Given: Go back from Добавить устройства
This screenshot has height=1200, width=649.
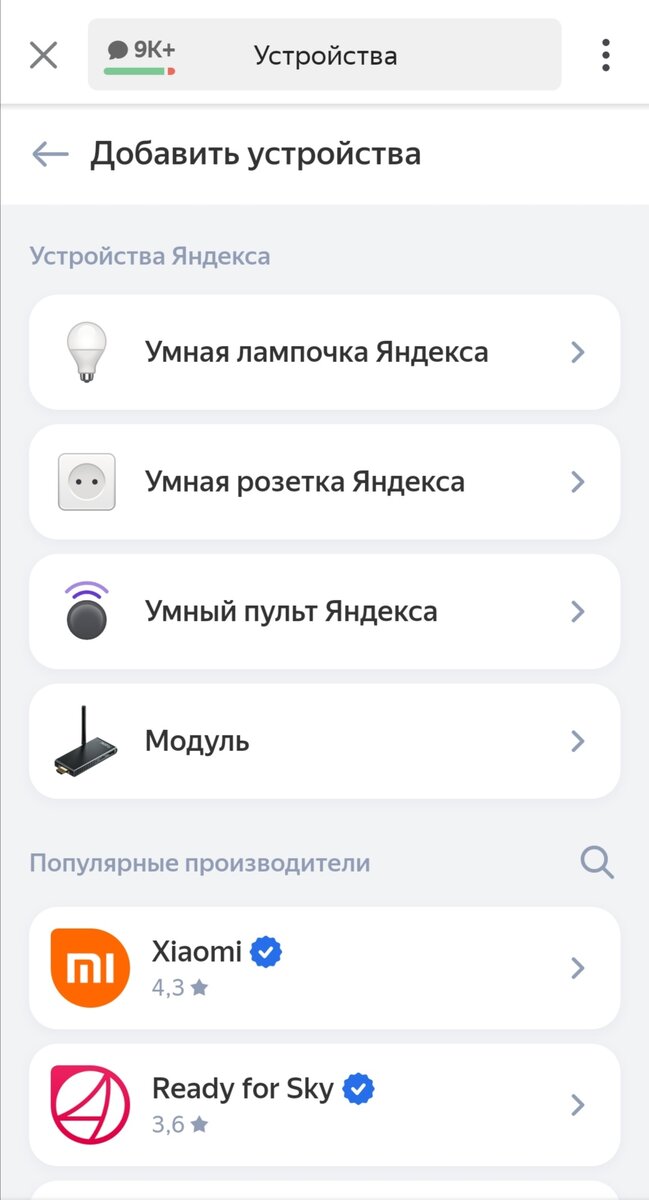Looking at the screenshot, I should [50, 154].
